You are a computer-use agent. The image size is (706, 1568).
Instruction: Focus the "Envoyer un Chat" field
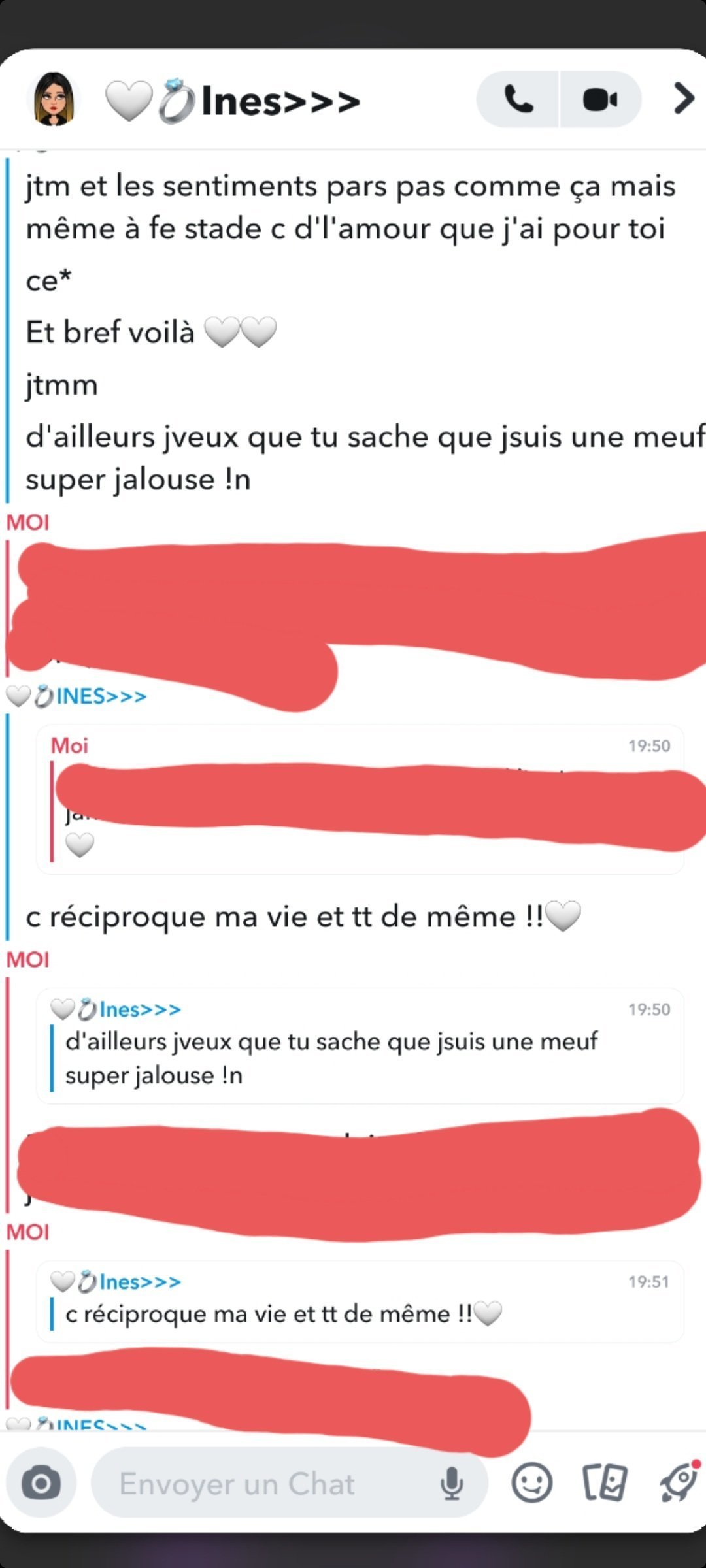261,1483
